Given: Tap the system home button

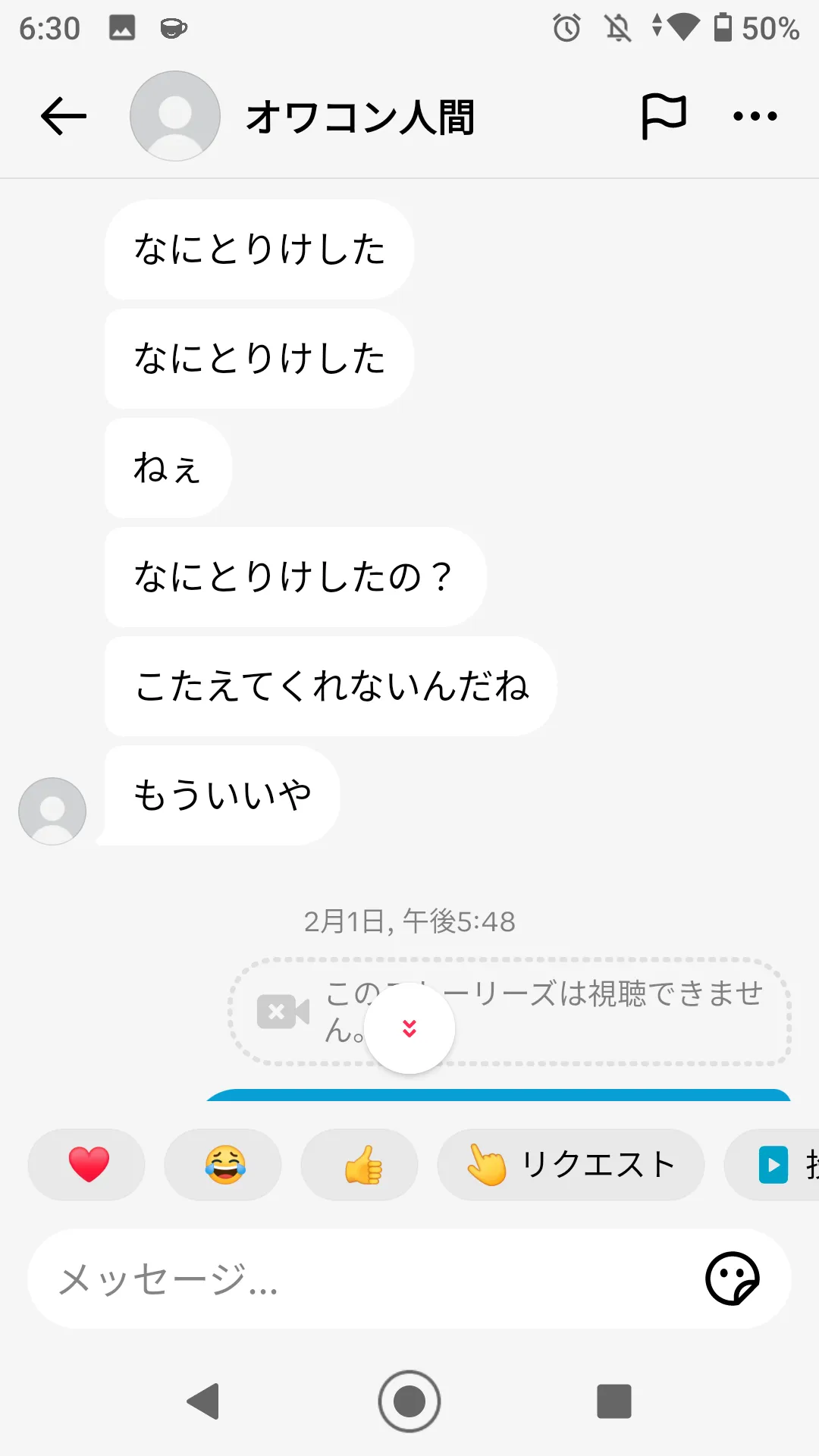Looking at the screenshot, I should point(409,1401).
